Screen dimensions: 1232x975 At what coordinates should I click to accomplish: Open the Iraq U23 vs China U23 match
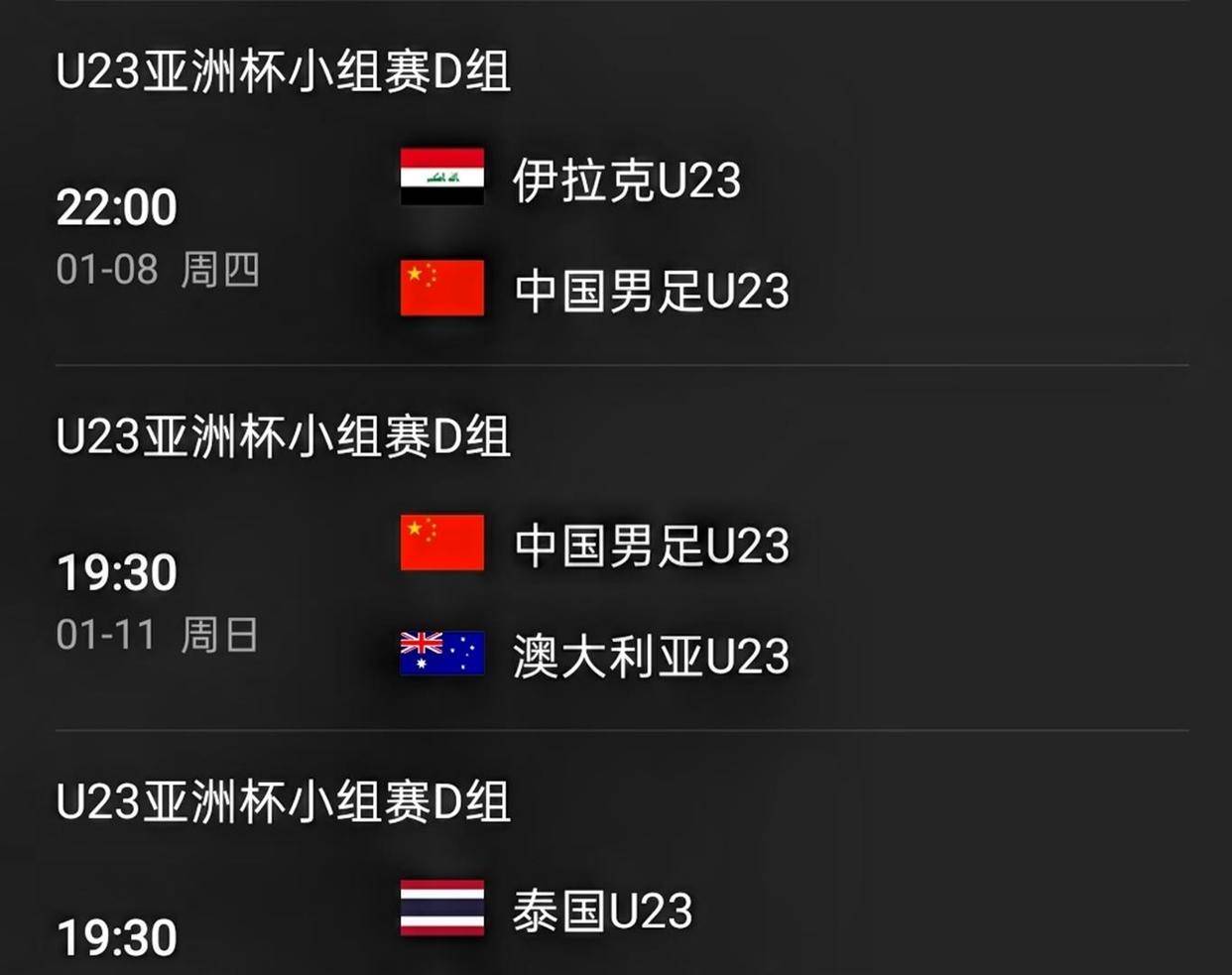click(x=615, y=235)
